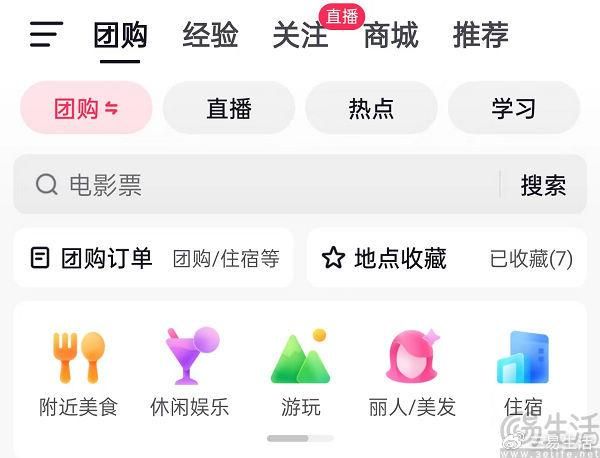Viewport: 600px width, 458px height.
Task: Open 团购订单 orders card
Action: 154,258
